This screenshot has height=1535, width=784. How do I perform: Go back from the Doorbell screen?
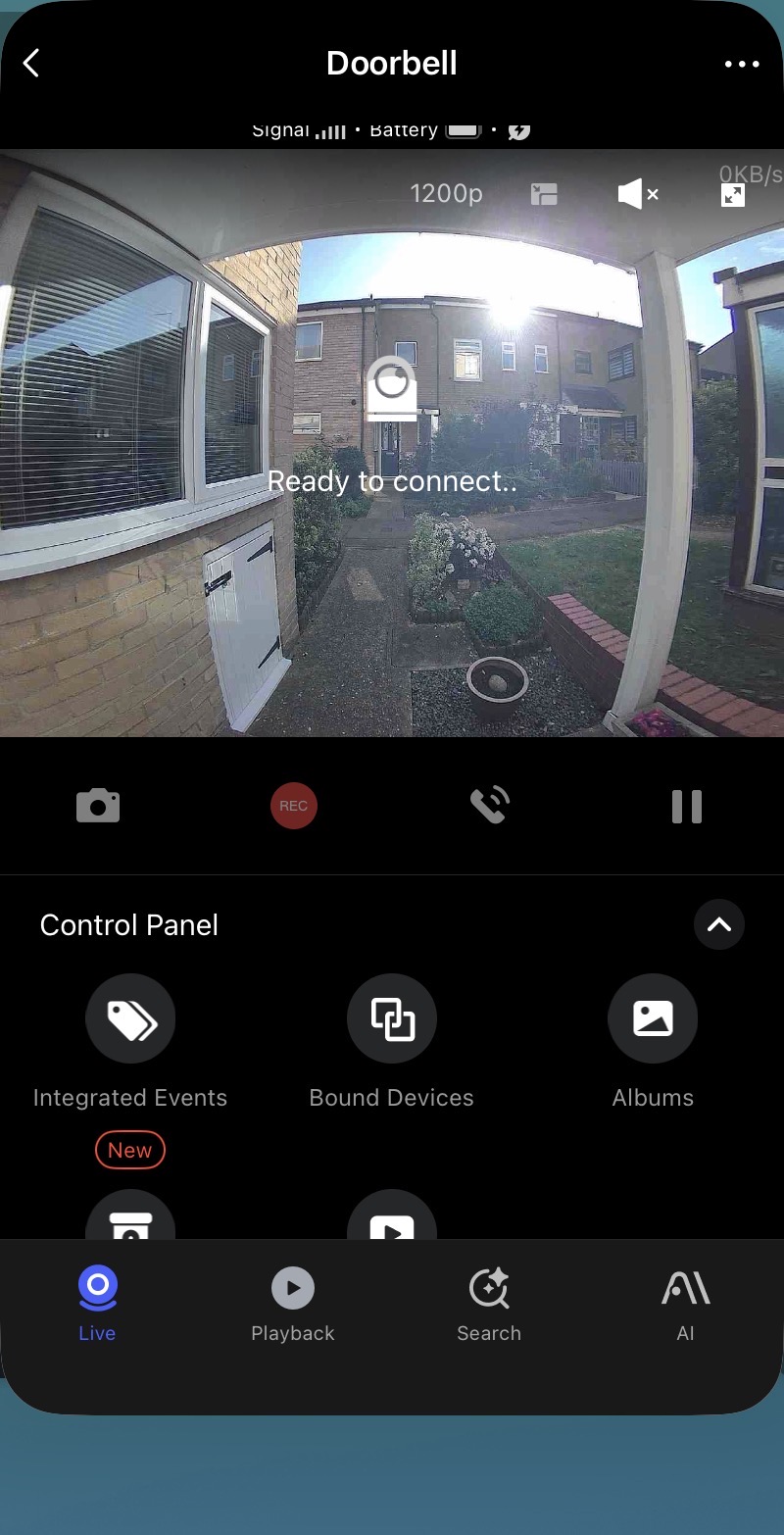(31, 64)
